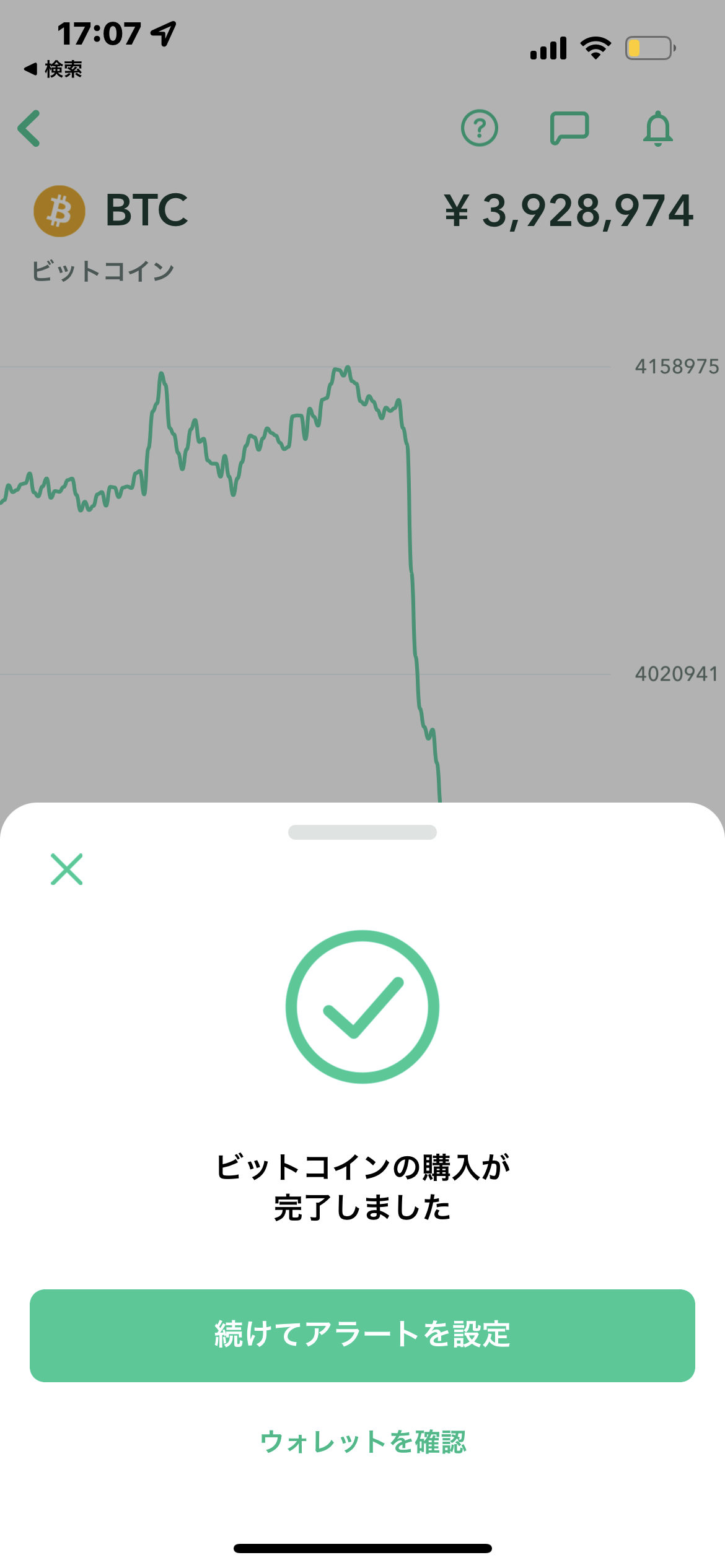The height and width of the screenshot is (1568, 725).
Task: Return to 検索 via the status bar
Action: tap(53, 69)
